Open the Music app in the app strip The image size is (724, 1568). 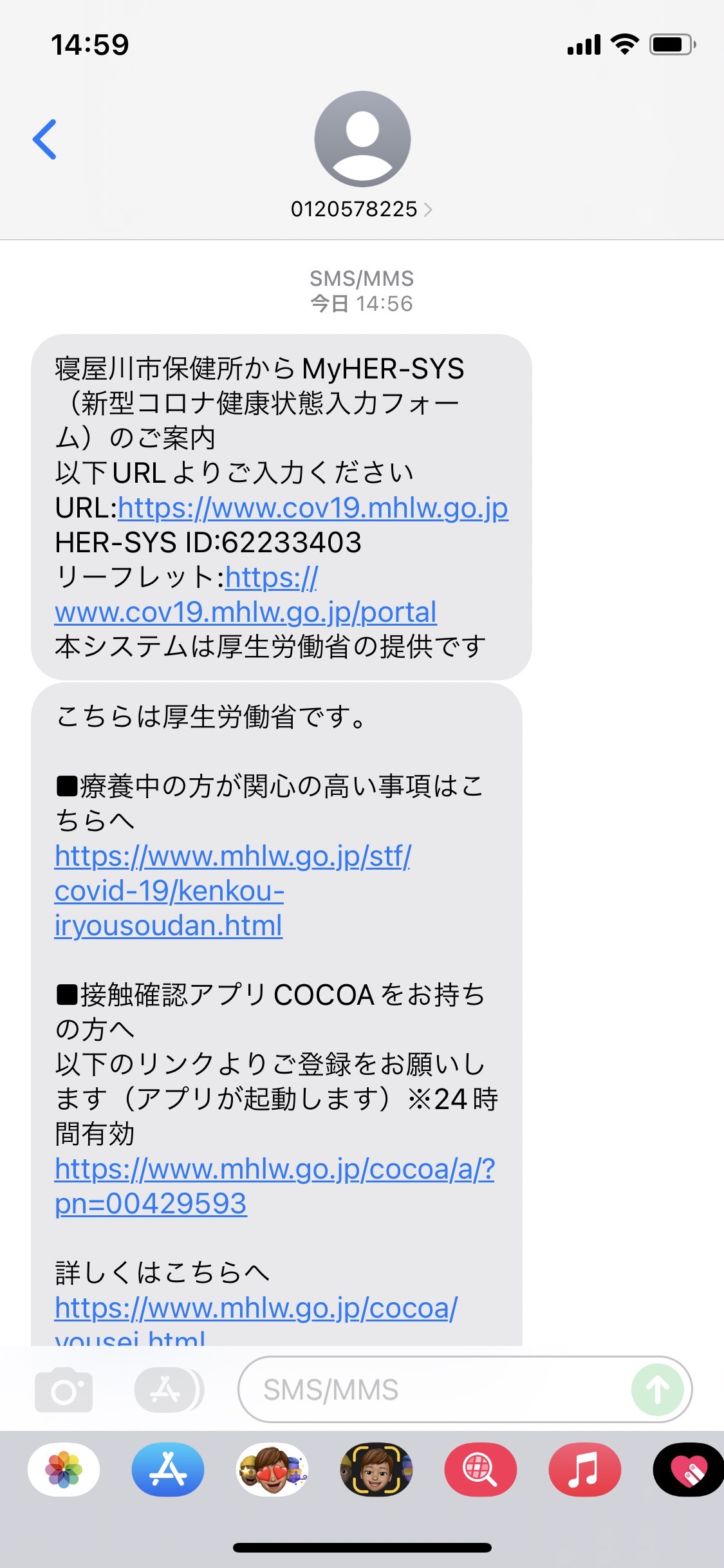(585, 1470)
